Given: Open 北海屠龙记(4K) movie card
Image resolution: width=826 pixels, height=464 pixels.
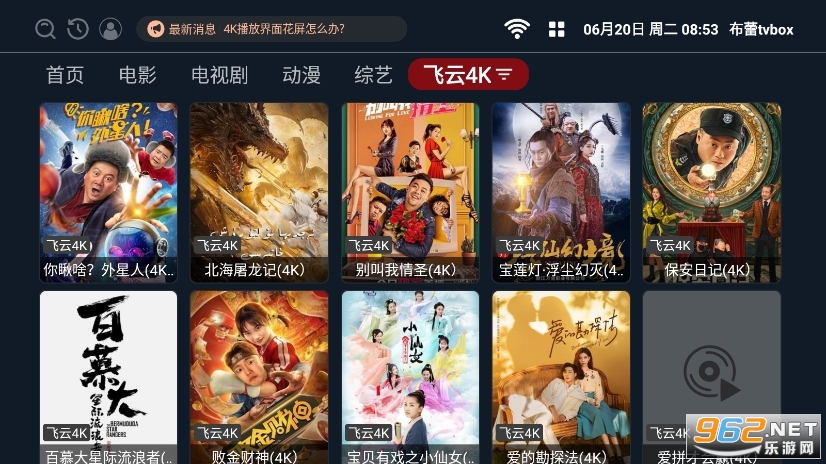Looking at the screenshot, I should click(x=259, y=192).
